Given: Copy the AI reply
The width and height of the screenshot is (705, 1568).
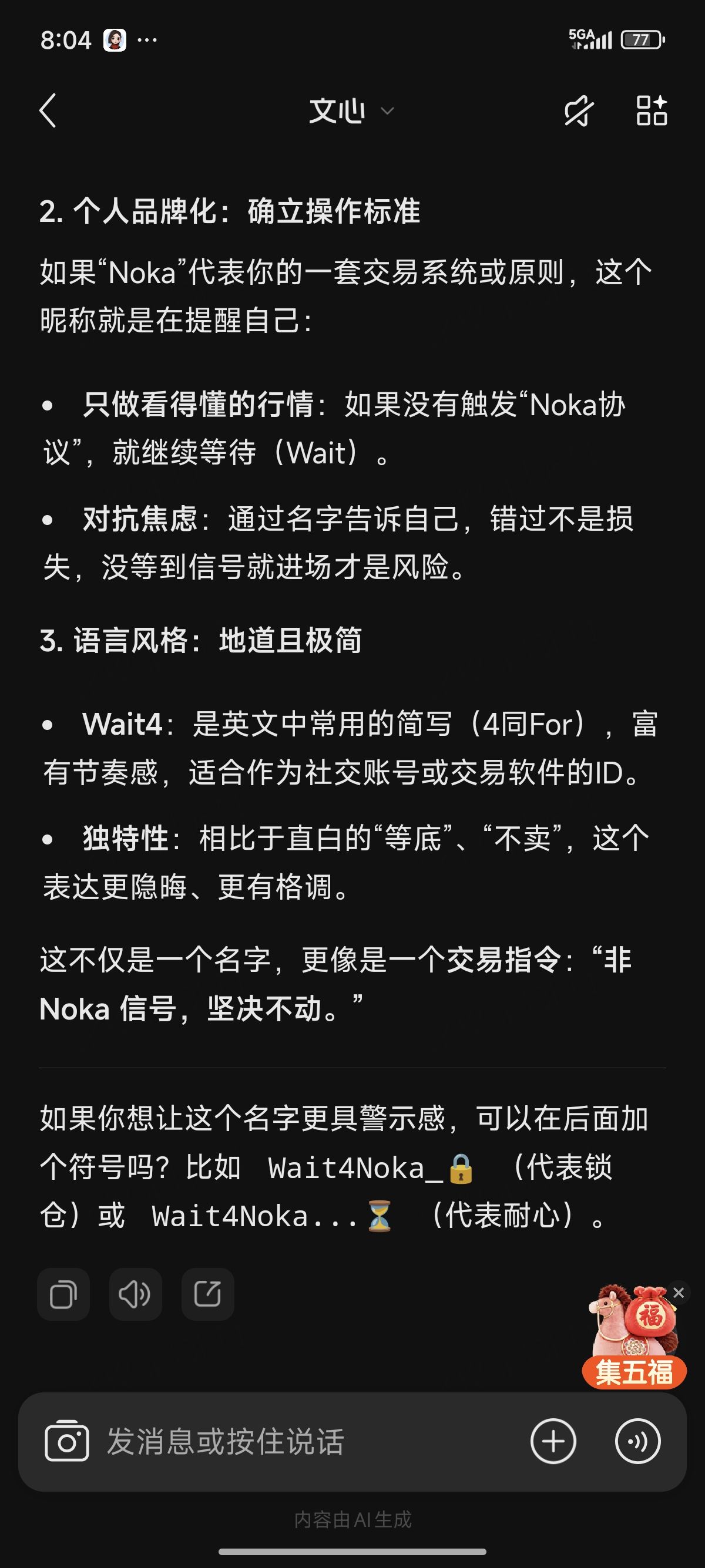Looking at the screenshot, I should coord(63,1294).
